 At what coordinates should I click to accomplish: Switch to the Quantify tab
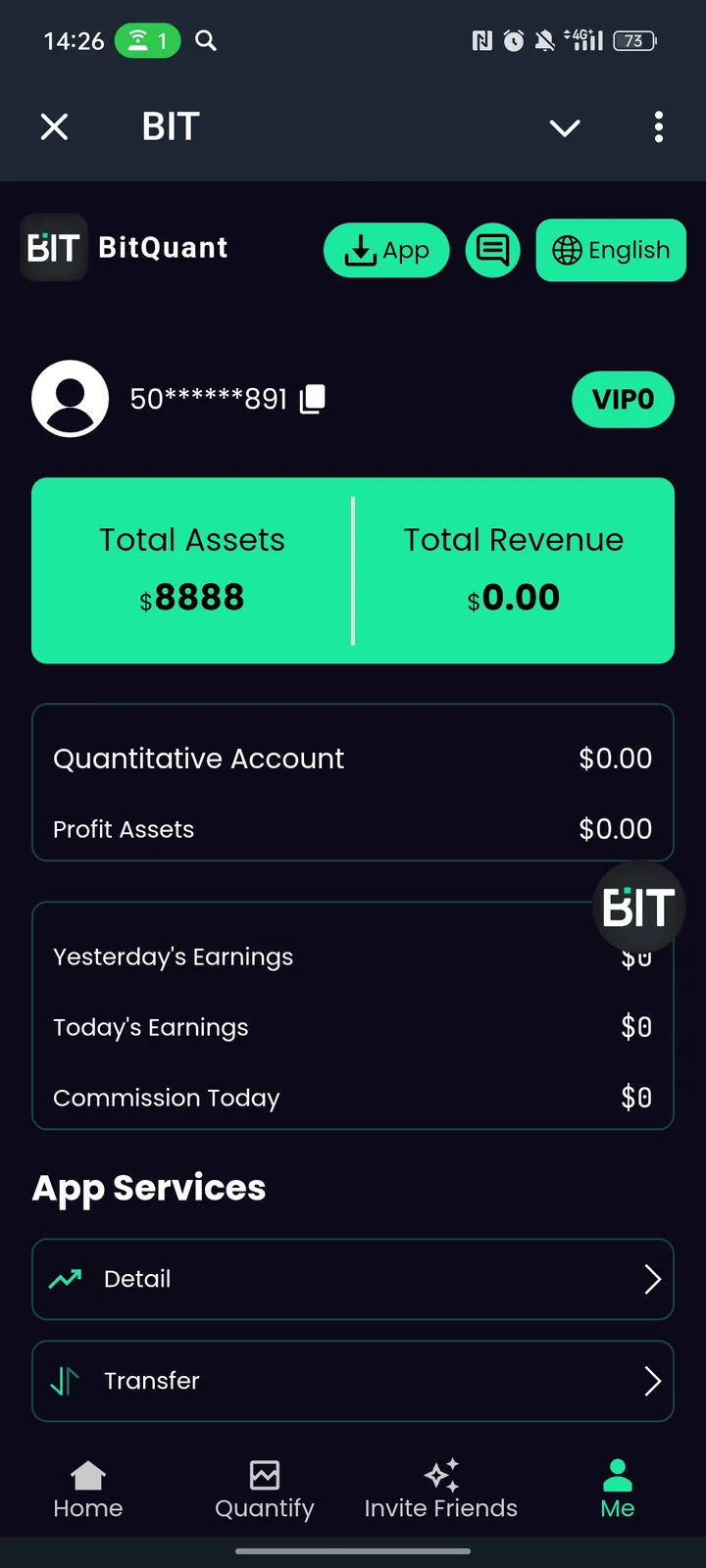point(264,1488)
